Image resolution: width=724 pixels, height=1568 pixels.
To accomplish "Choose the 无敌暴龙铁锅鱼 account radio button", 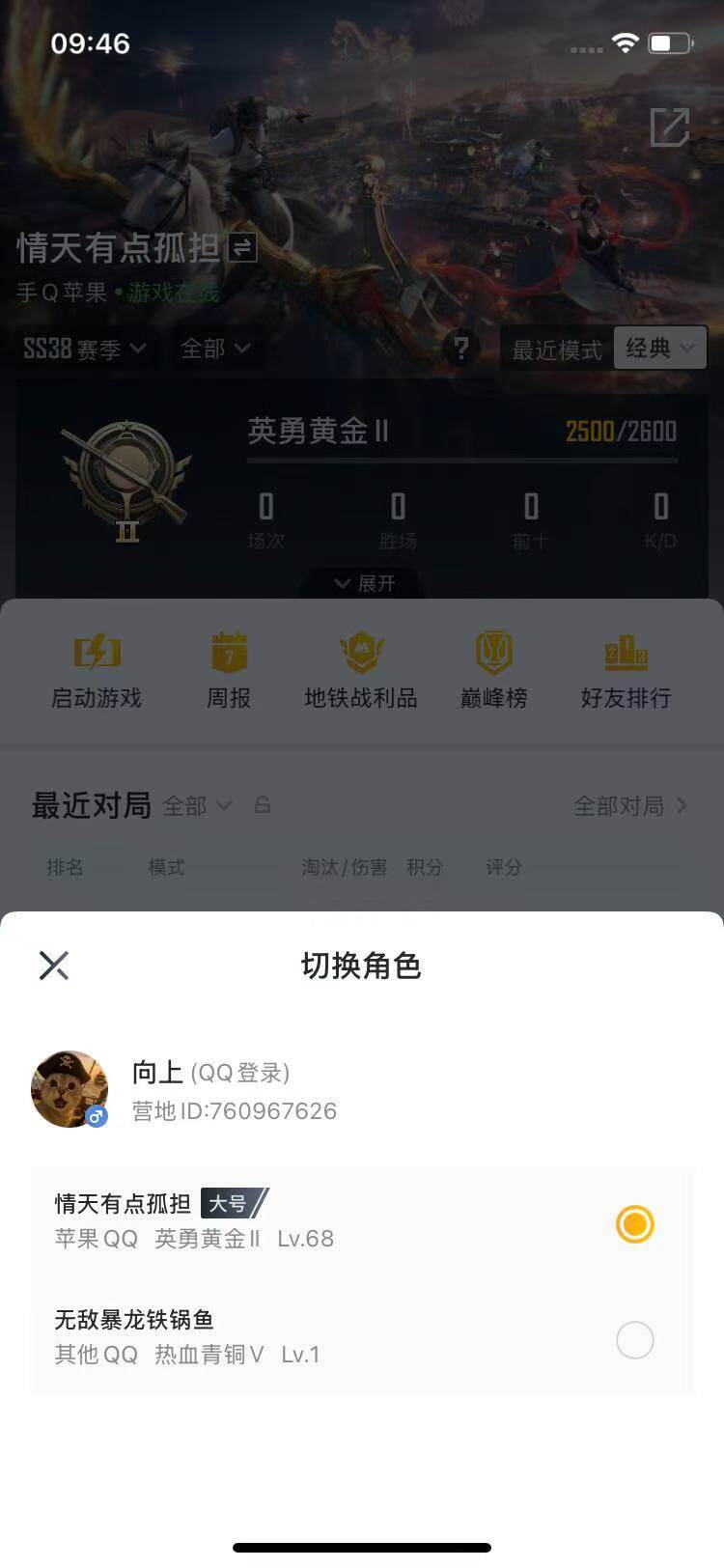I will pyautogui.click(x=634, y=1340).
